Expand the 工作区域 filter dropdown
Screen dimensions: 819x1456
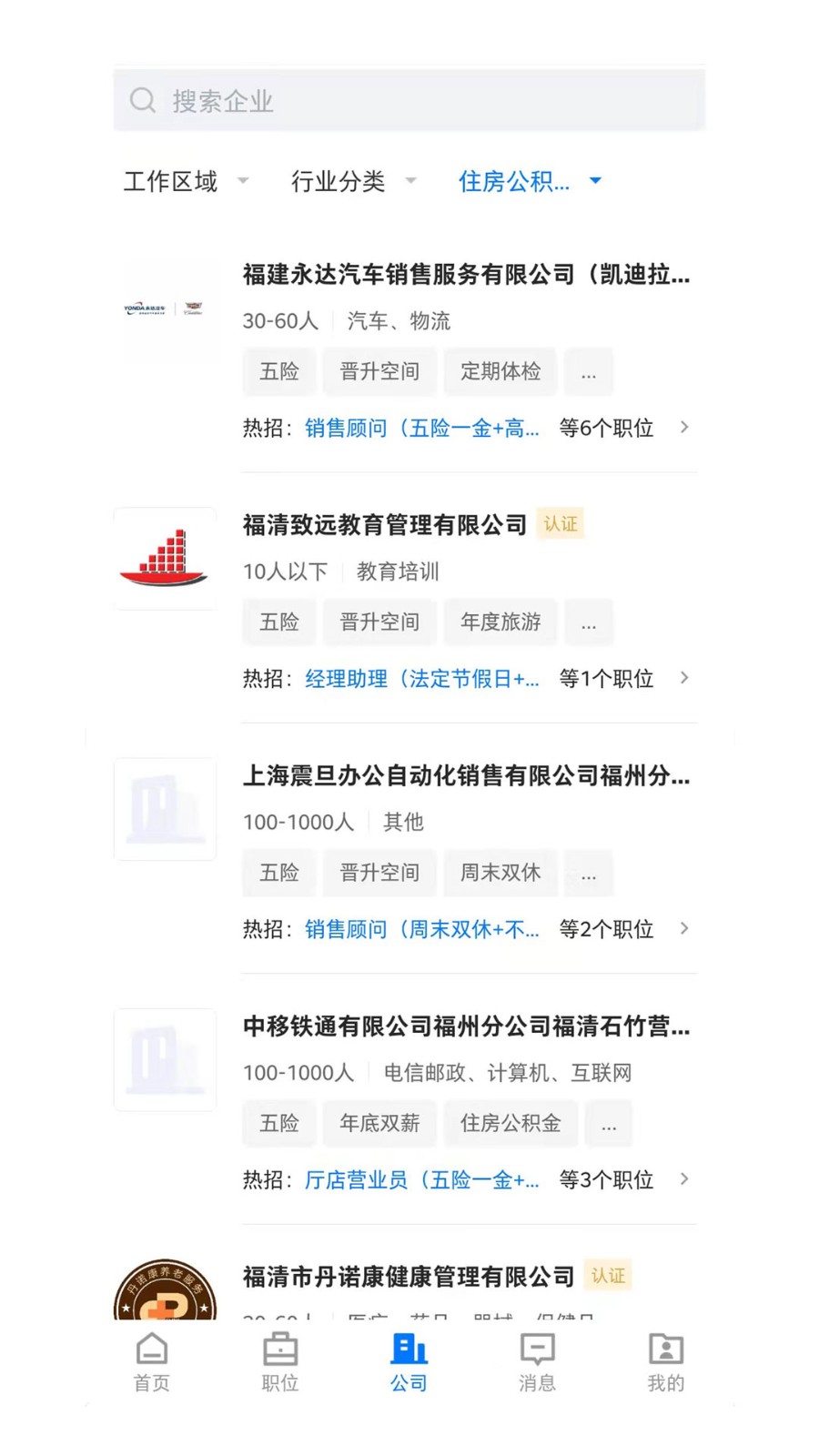click(x=185, y=181)
